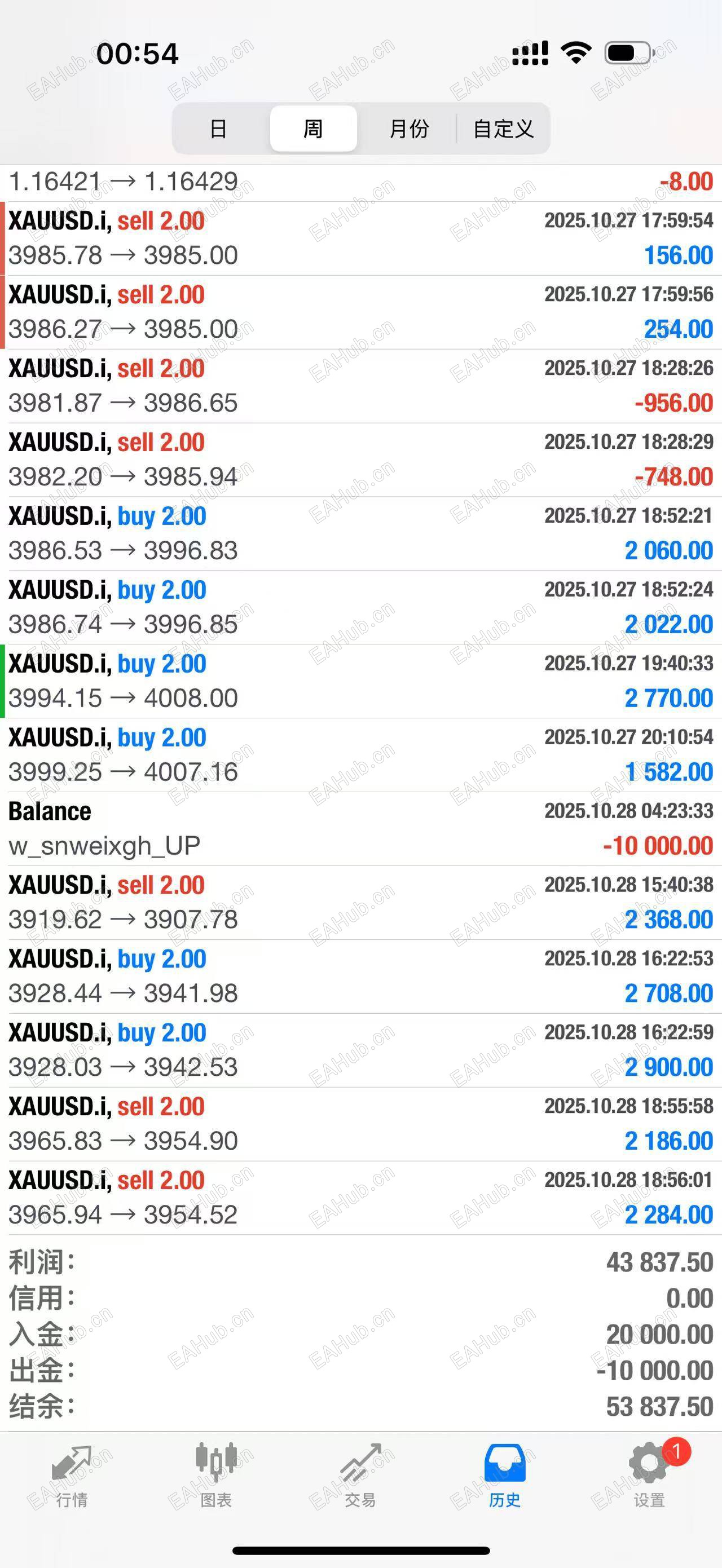Image resolution: width=722 pixels, height=1568 pixels.
Task: Select the 周 period filter
Action: [x=313, y=129]
